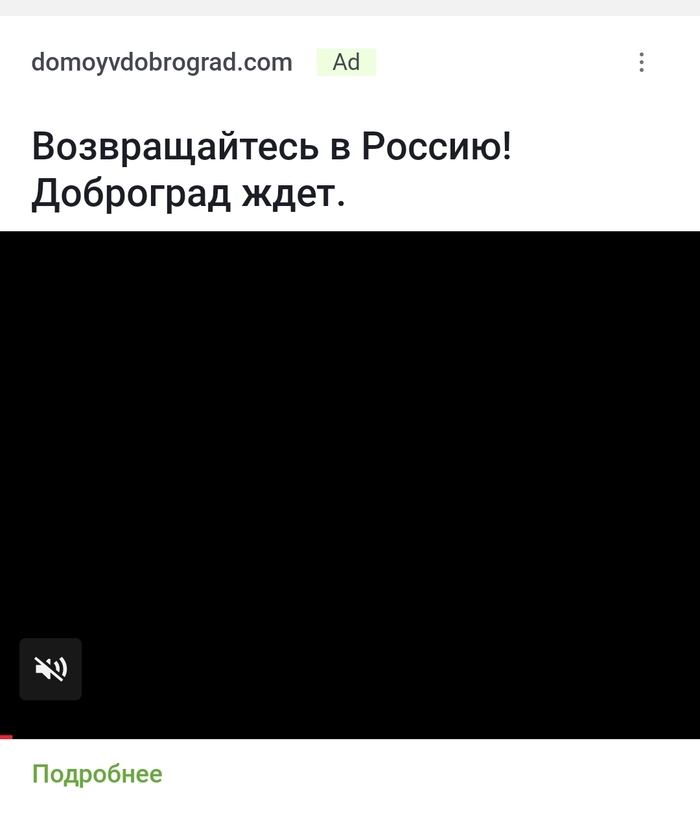Unmute the ad video sound
This screenshot has height=813, width=700.
tap(50, 669)
